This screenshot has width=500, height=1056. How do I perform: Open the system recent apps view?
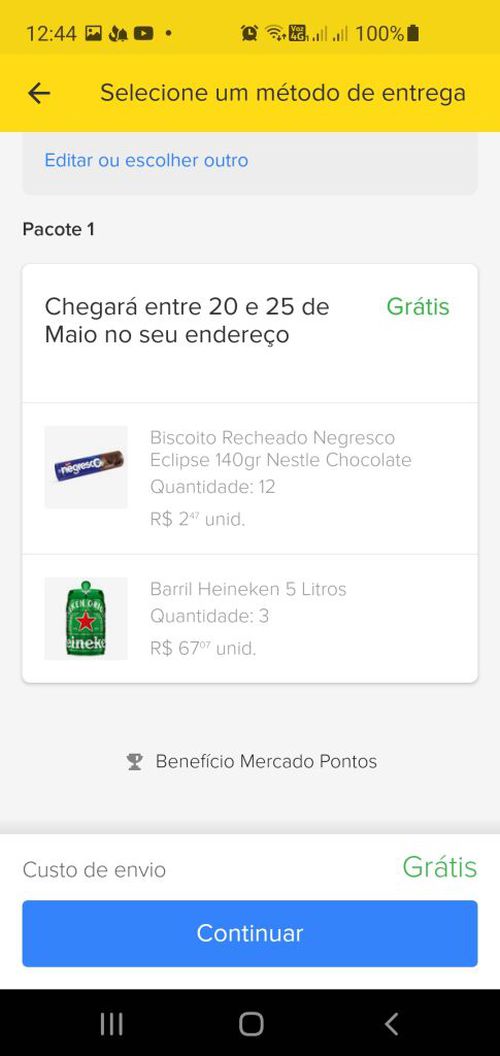point(111,1024)
